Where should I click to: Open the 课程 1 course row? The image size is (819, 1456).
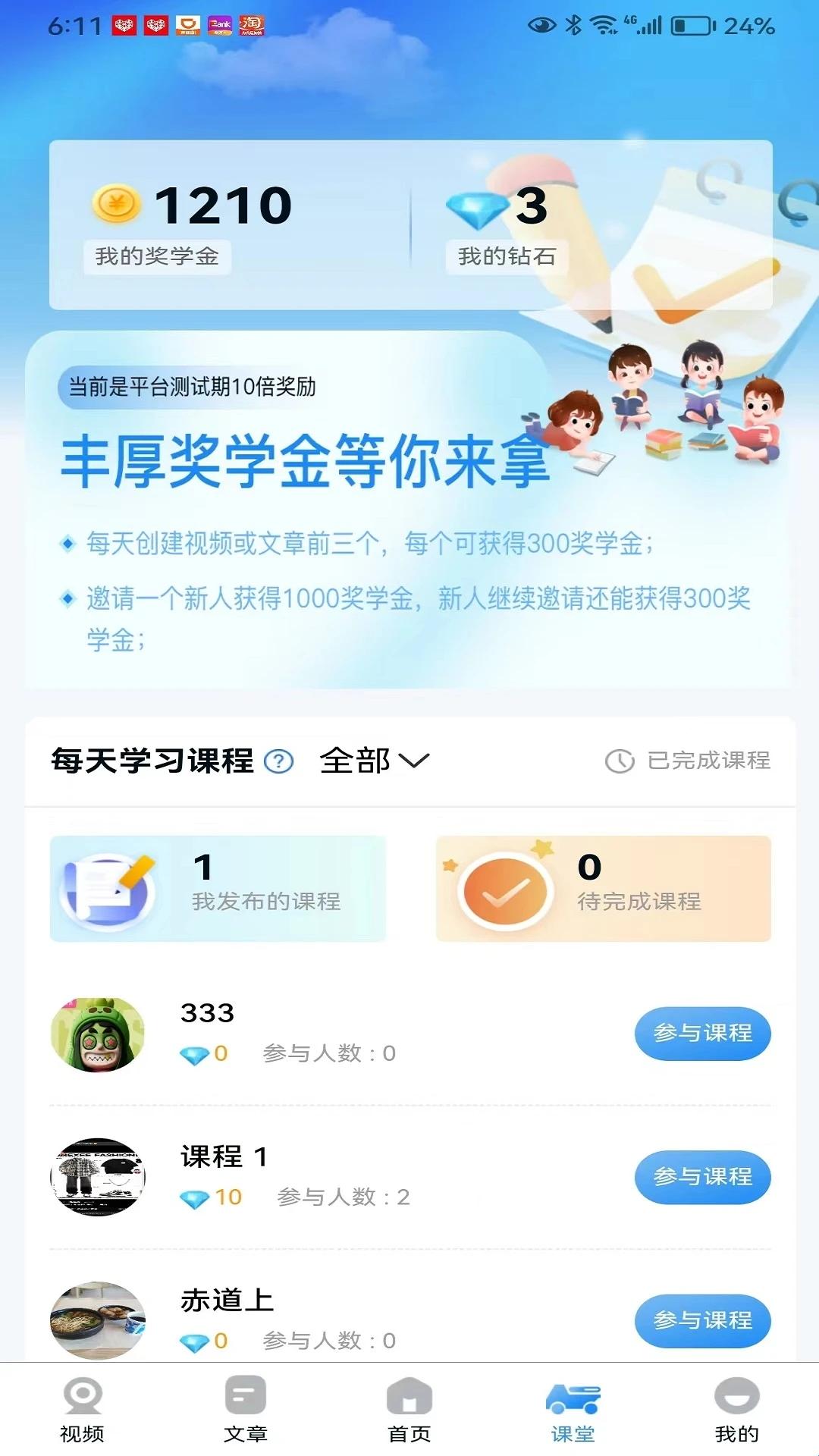(x=410, y=1177)
